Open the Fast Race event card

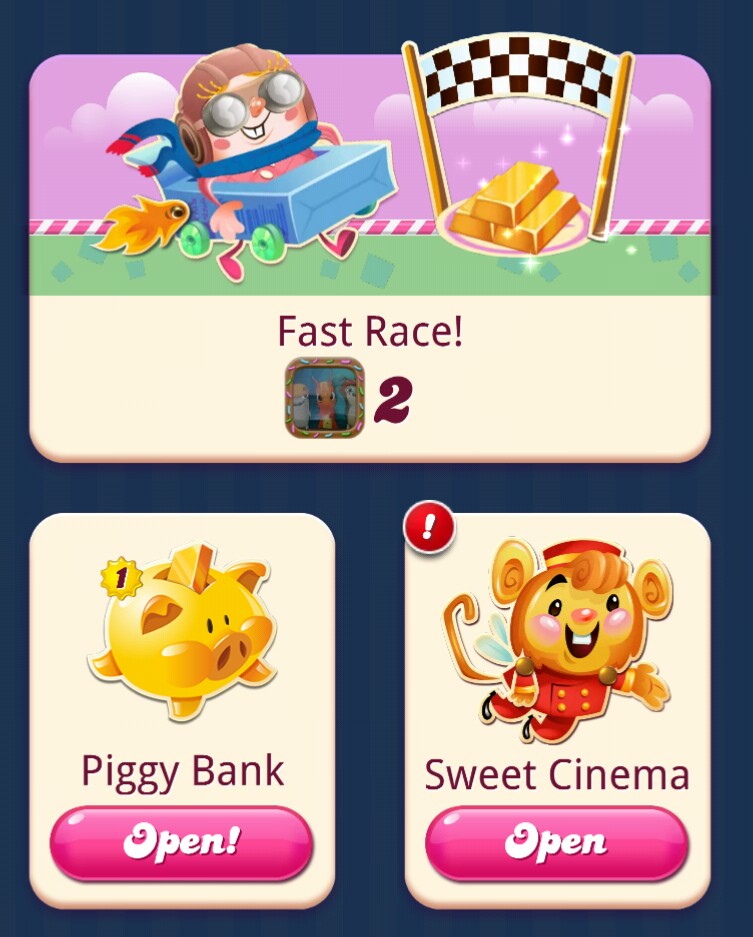coord(370,258)
